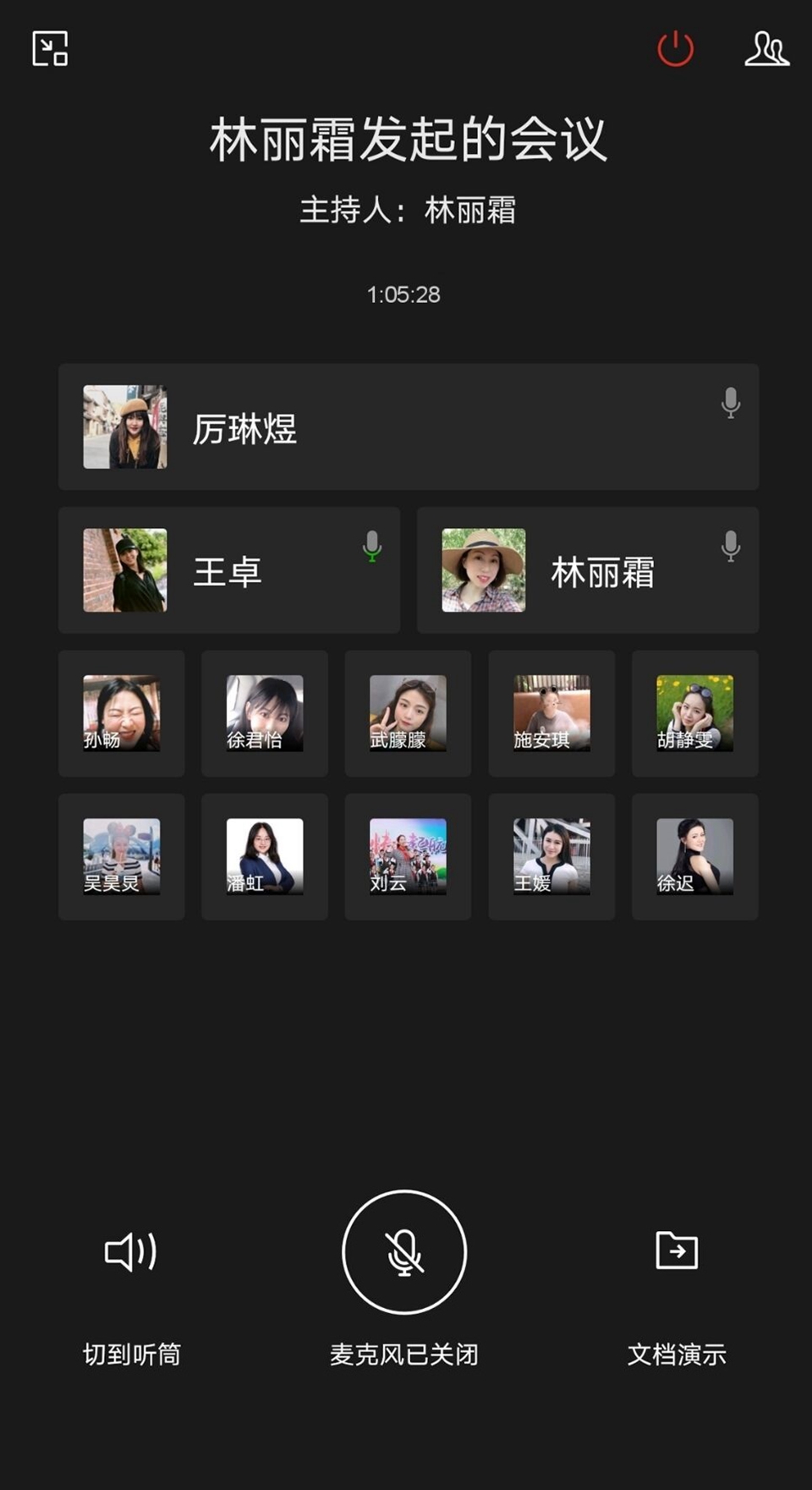
Task: Open participant tile 孙畅
Action: (121, 713)
